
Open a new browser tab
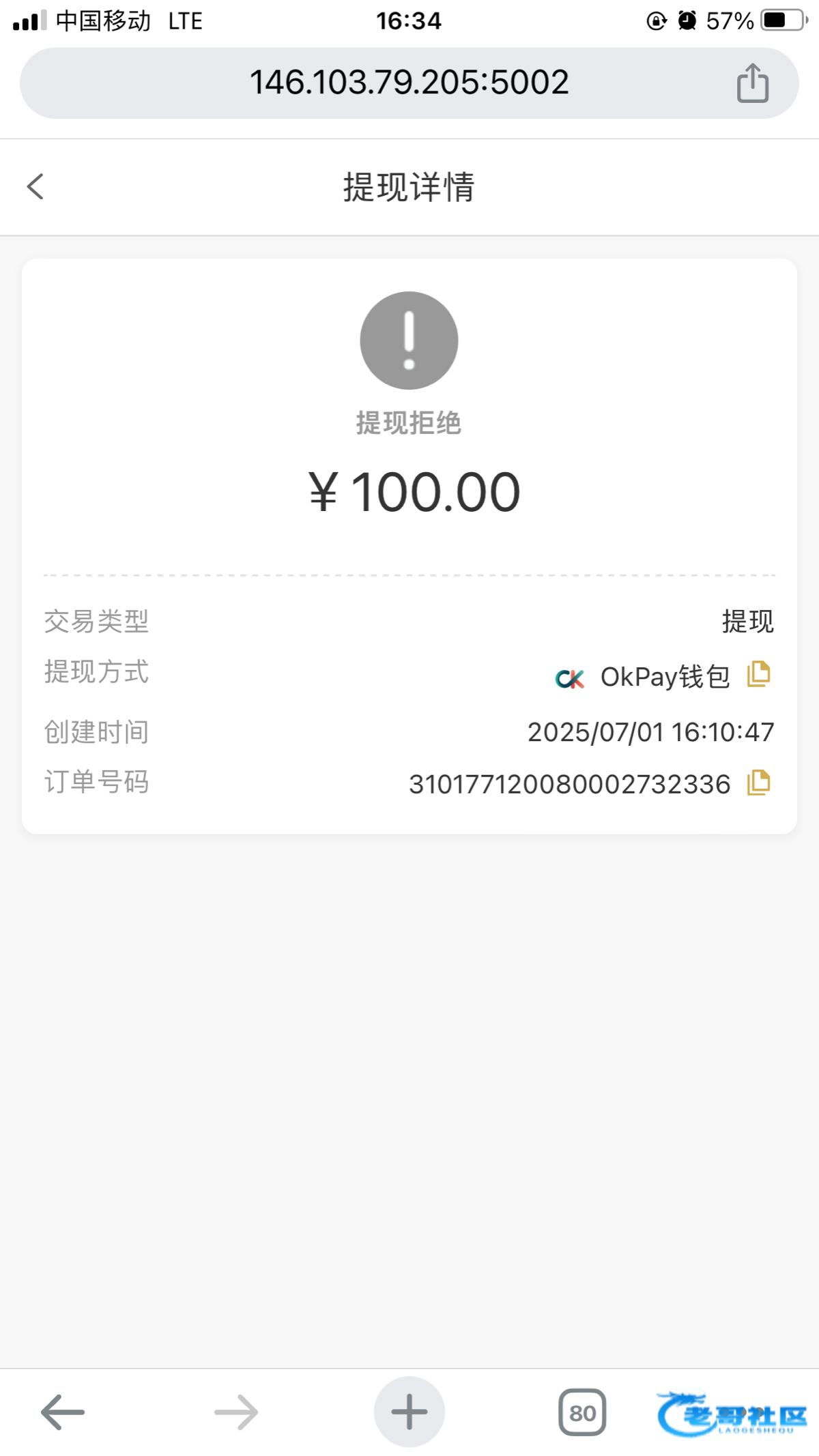[x=409, y=1412]
